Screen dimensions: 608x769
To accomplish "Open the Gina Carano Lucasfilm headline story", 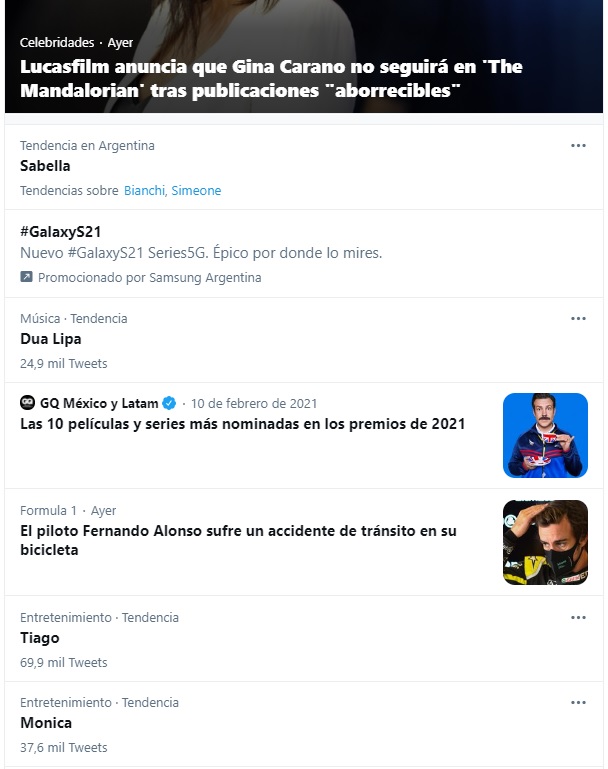I will pos(271,78).
